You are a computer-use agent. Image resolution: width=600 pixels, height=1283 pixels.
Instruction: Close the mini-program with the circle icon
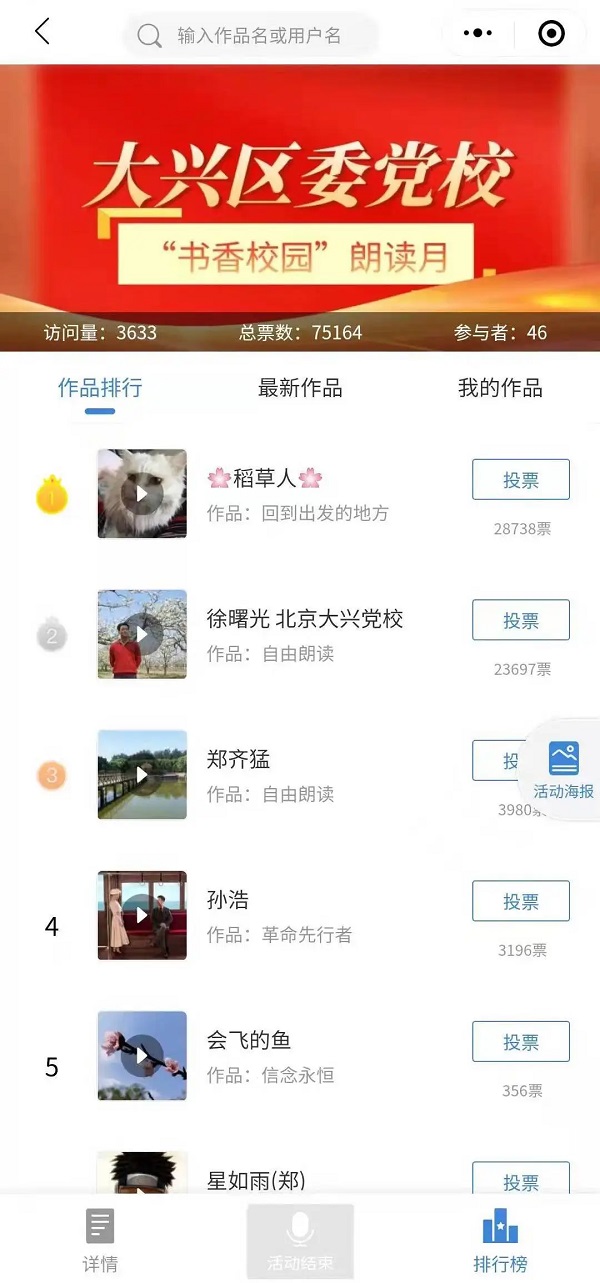pyautogui.click(x=551, y=34)
